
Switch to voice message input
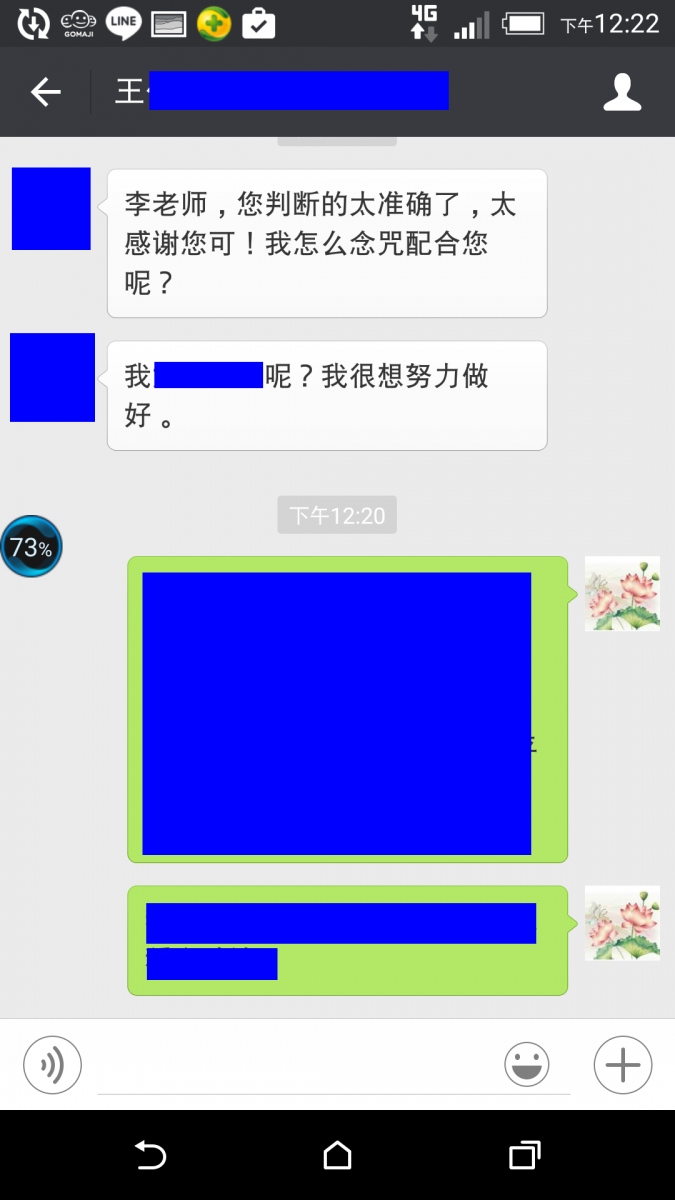(x=52, y=1064)
